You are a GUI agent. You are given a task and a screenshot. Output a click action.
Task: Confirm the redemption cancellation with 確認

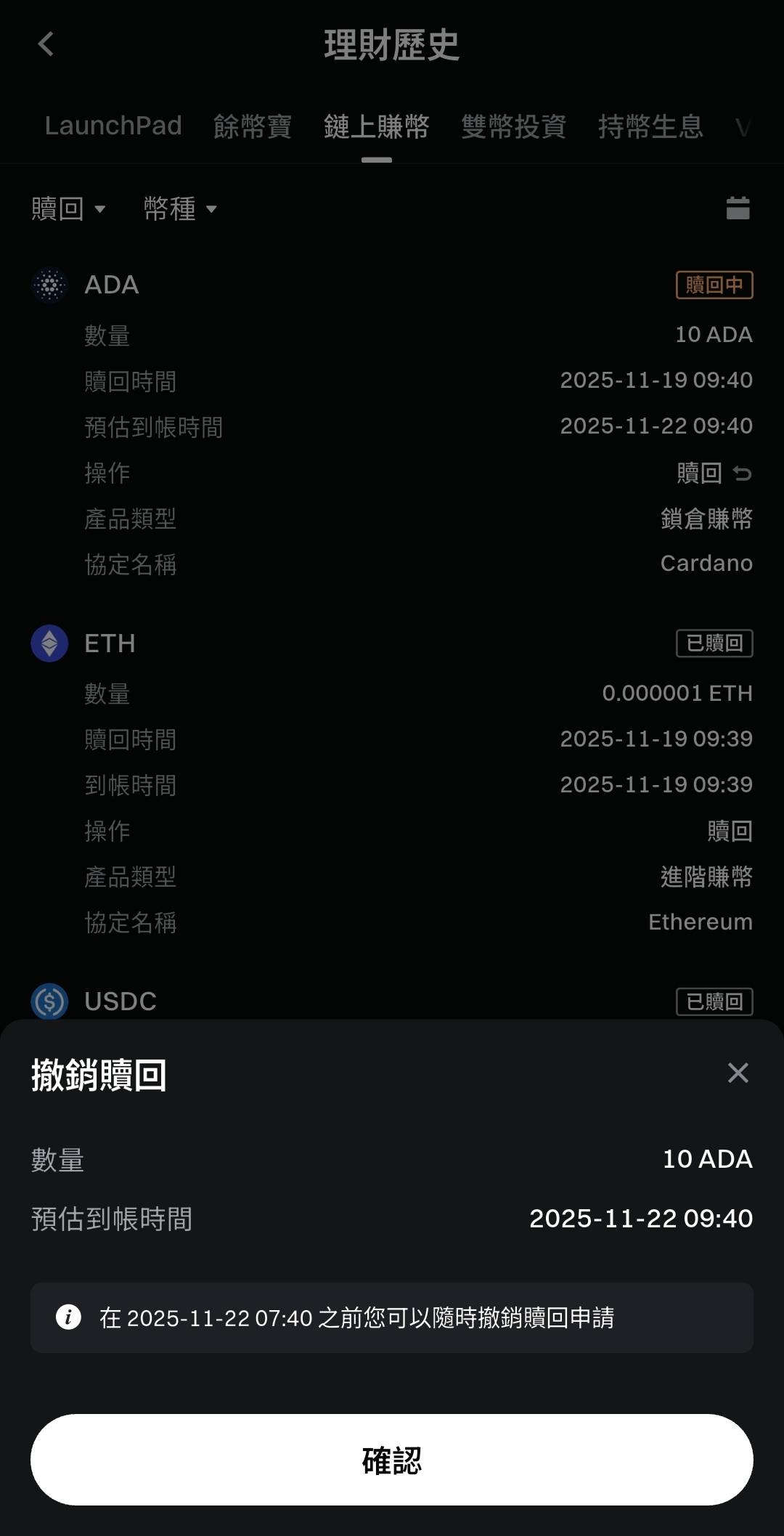click(391, 1459)
